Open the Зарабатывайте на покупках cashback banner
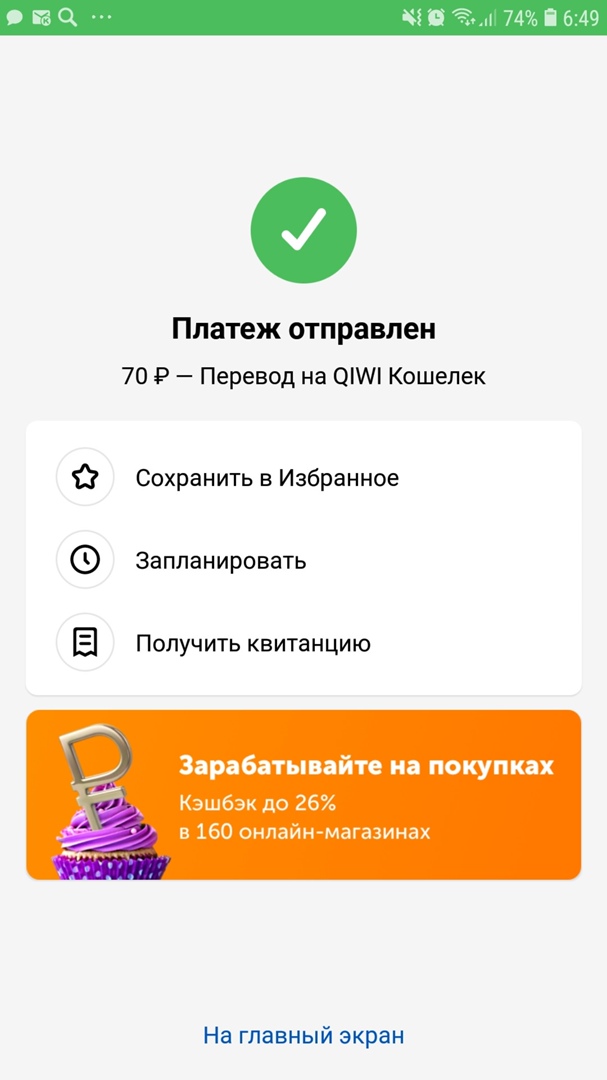 tap(303, 795)
